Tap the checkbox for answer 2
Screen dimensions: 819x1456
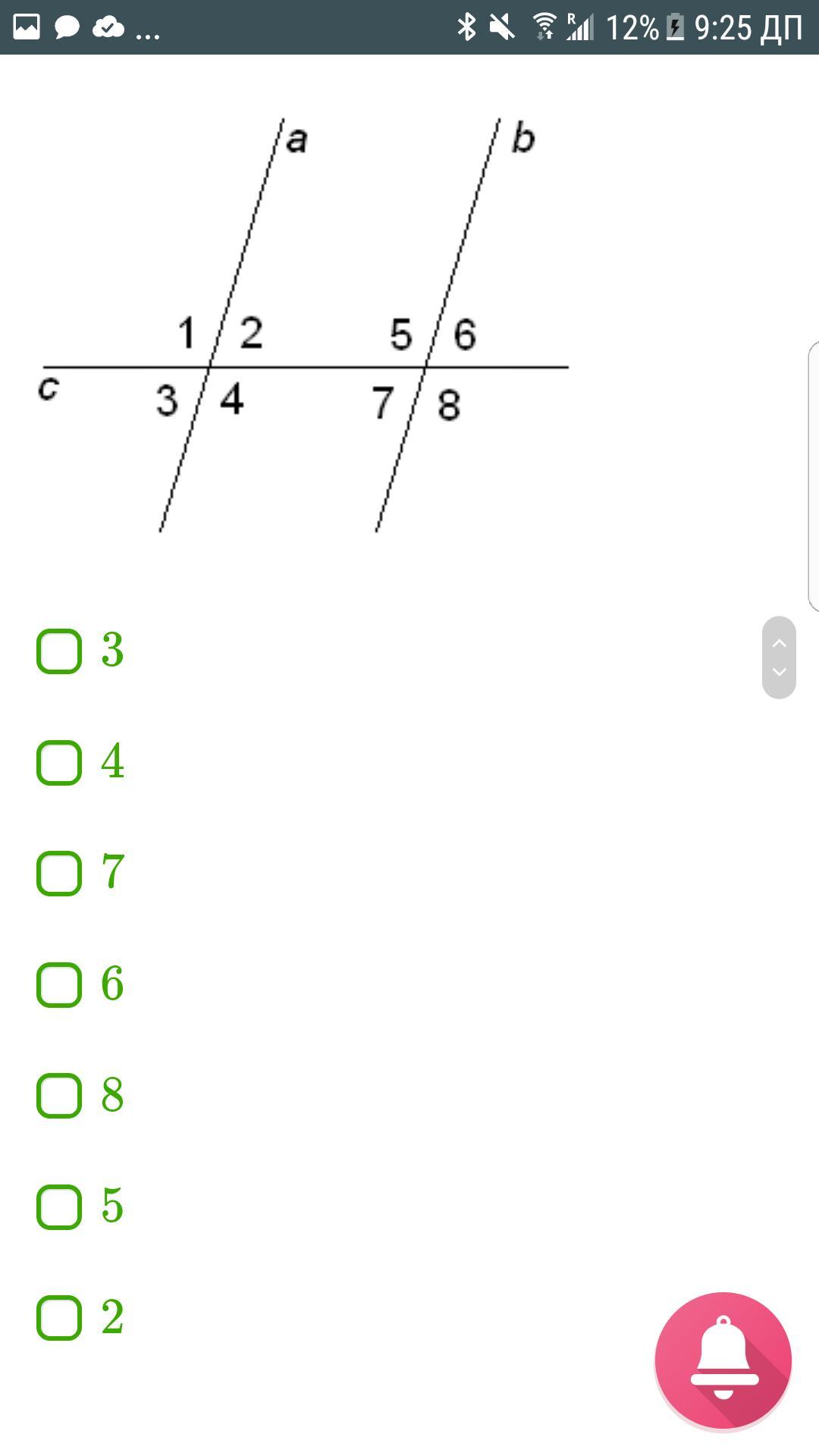pos(59,1318)
